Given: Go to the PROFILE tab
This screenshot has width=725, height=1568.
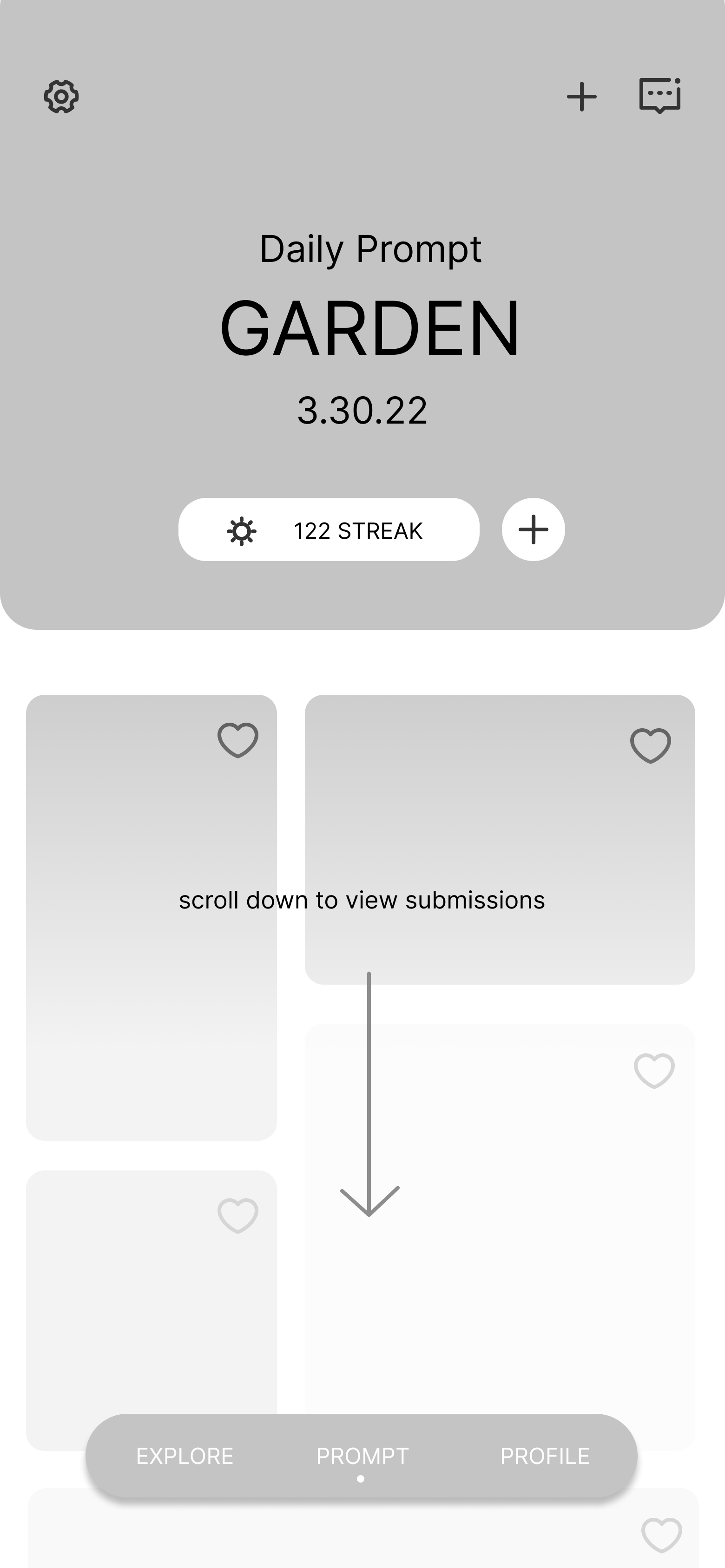Looking at the screenshot, I should [x=545, y=1456].
